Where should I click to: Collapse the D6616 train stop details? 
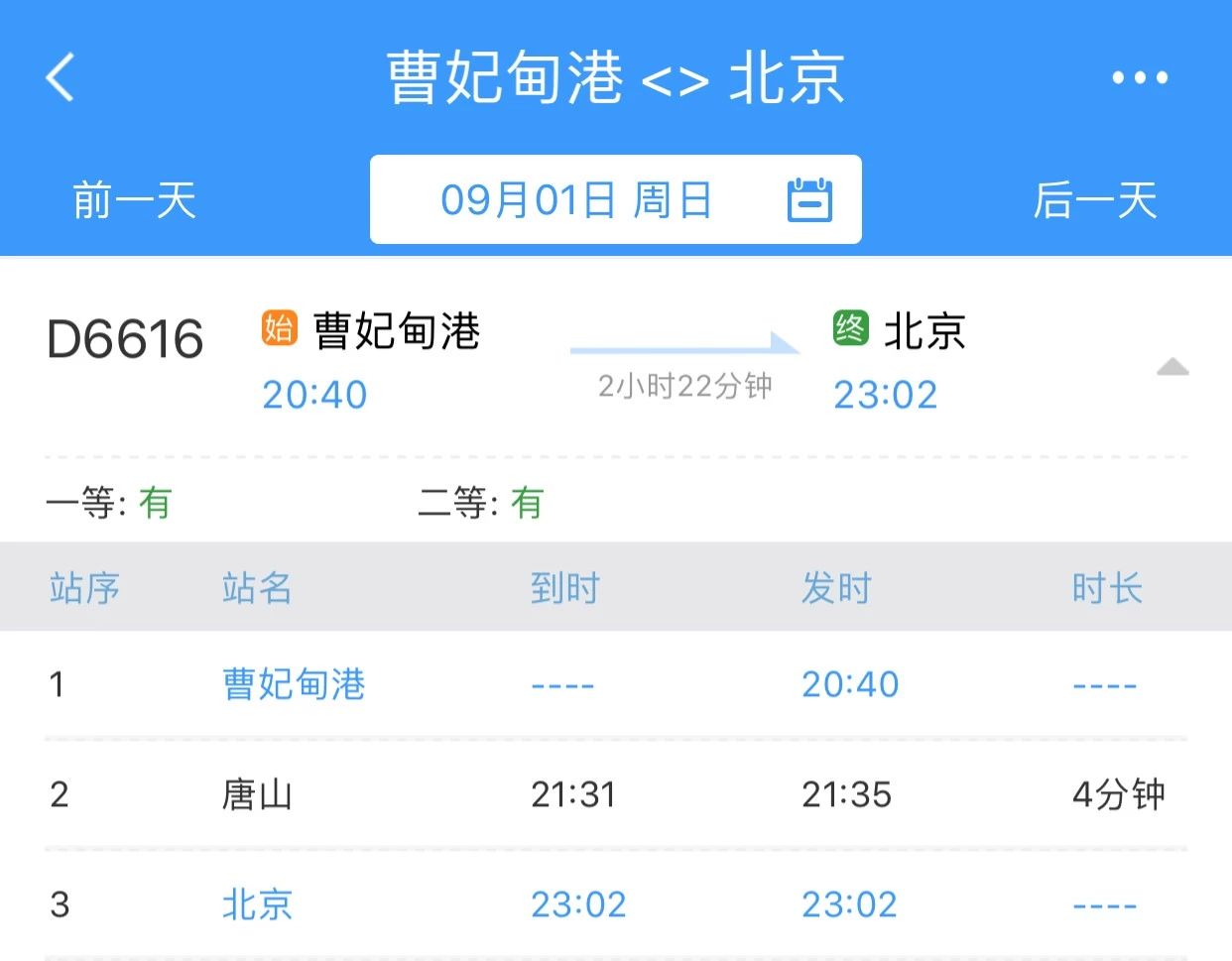(x=1172, y=368)
